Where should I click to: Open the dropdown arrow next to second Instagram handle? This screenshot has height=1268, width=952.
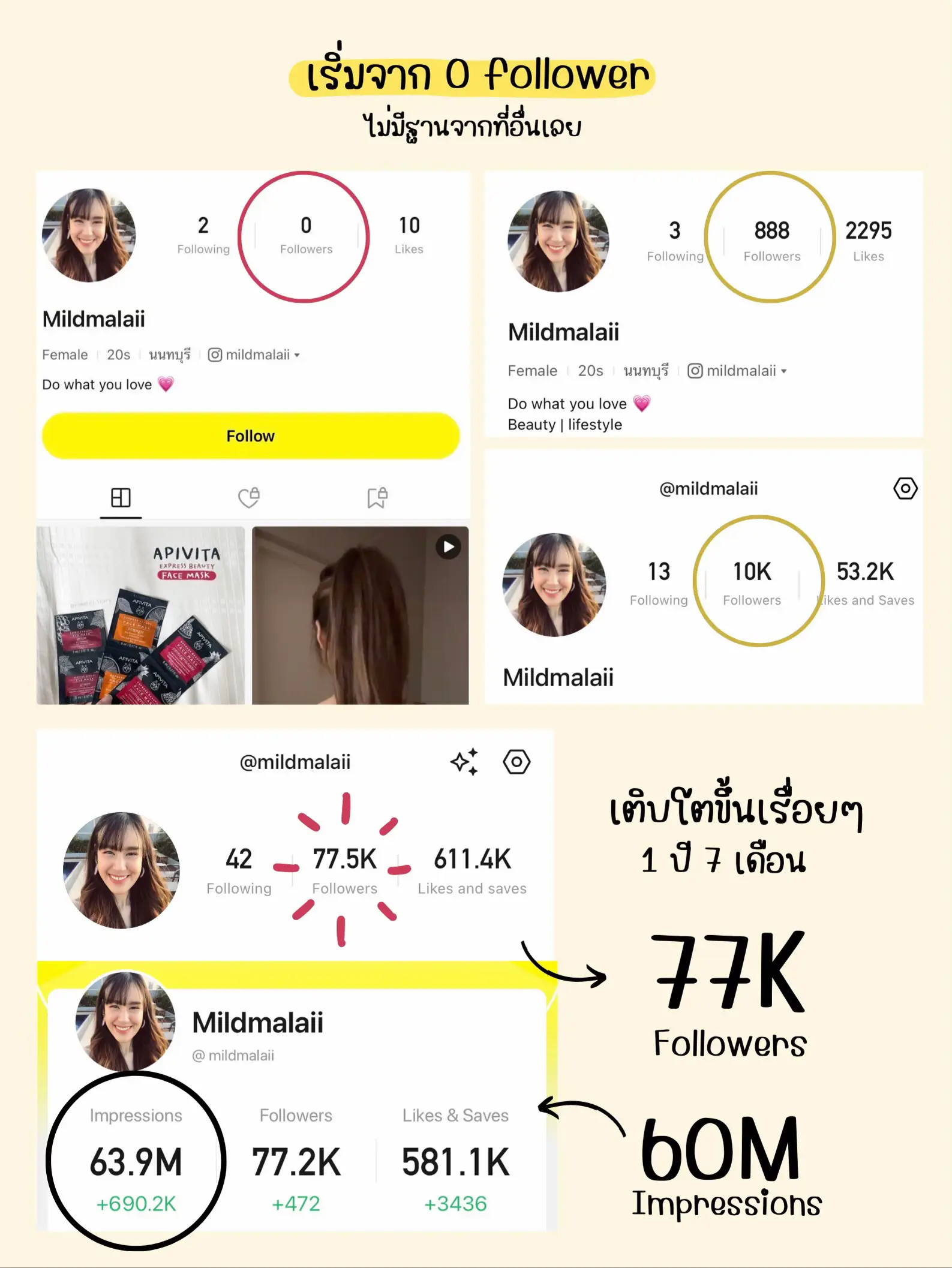coord(784,371)
